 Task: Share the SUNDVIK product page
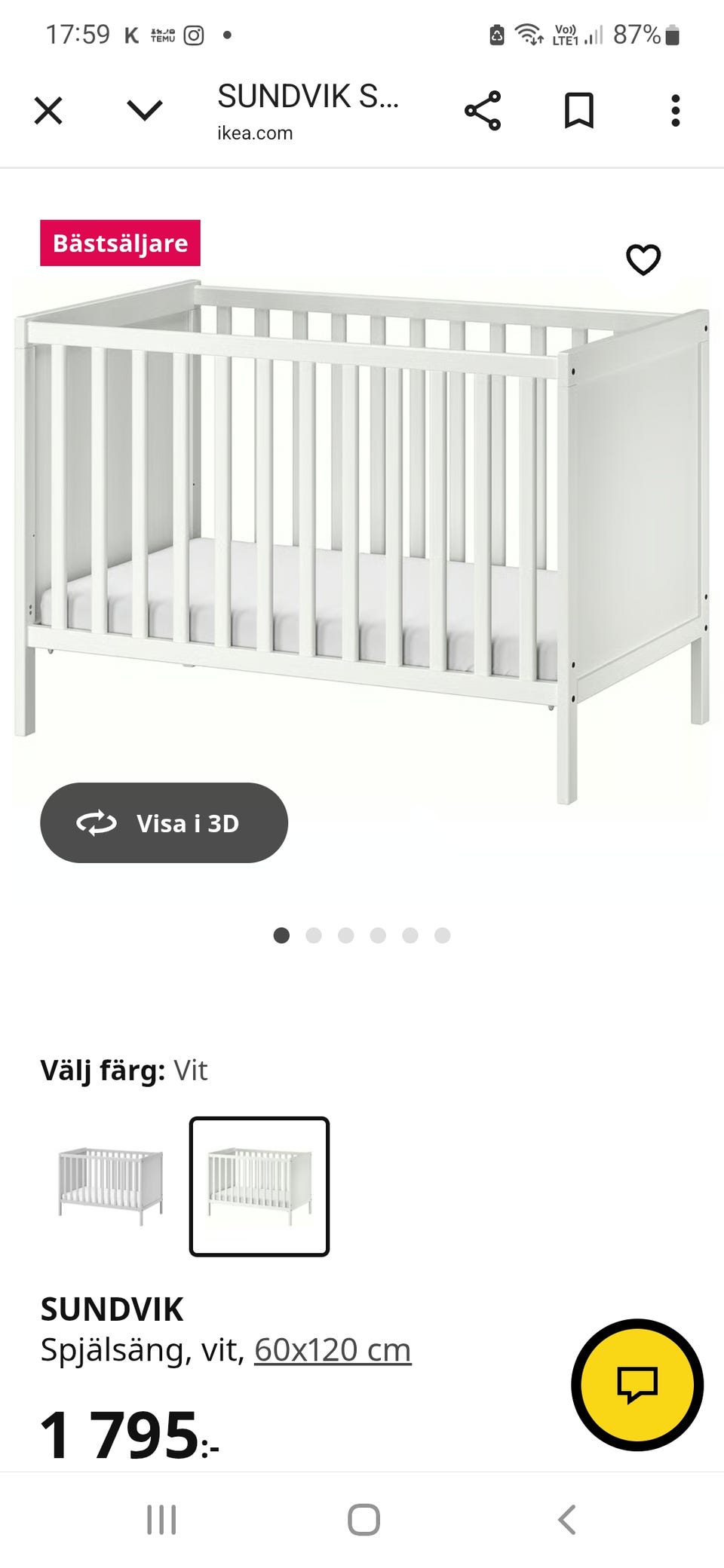483,109
